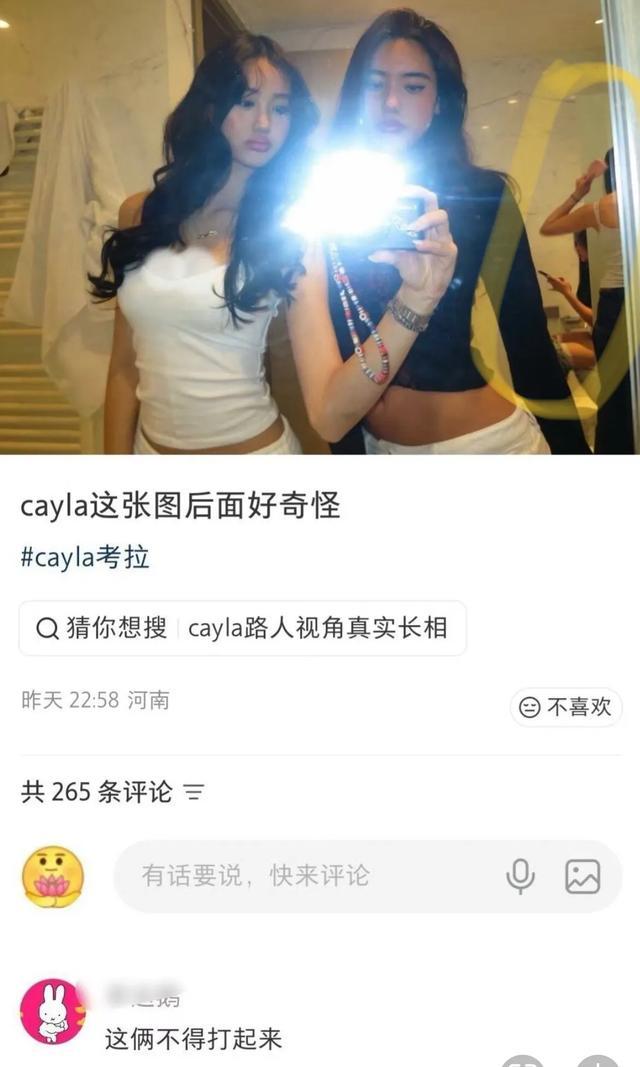Open the rabbit-avatar commenter's profile
640x1067 pixels.
[52, 1012]
